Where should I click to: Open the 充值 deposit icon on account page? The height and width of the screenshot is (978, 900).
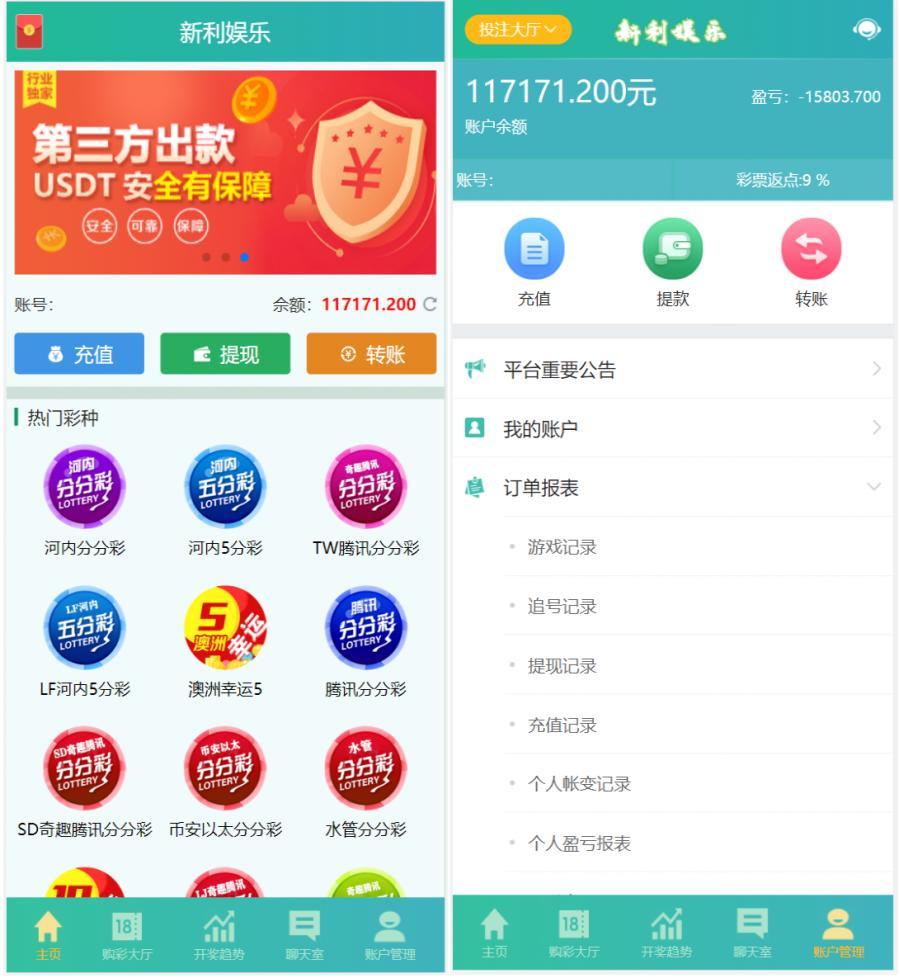[534, 248]
